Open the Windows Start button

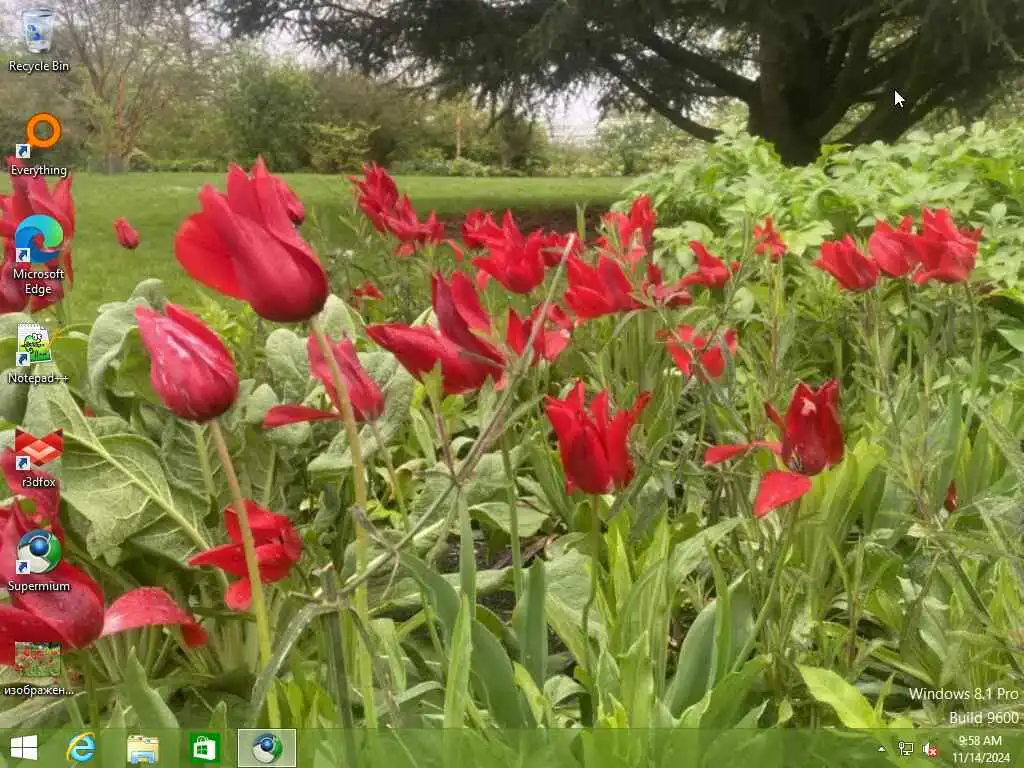coord(23,747)
